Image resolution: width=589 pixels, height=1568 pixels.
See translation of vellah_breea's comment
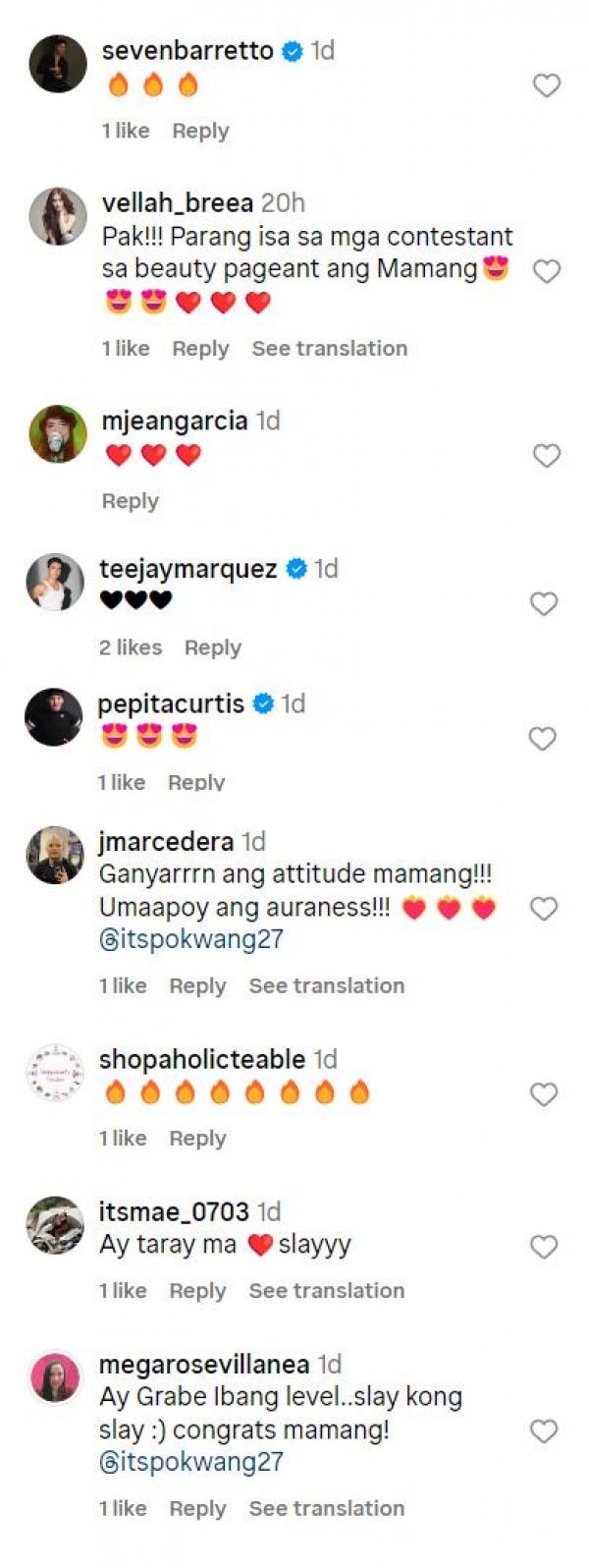pos(329,348)
